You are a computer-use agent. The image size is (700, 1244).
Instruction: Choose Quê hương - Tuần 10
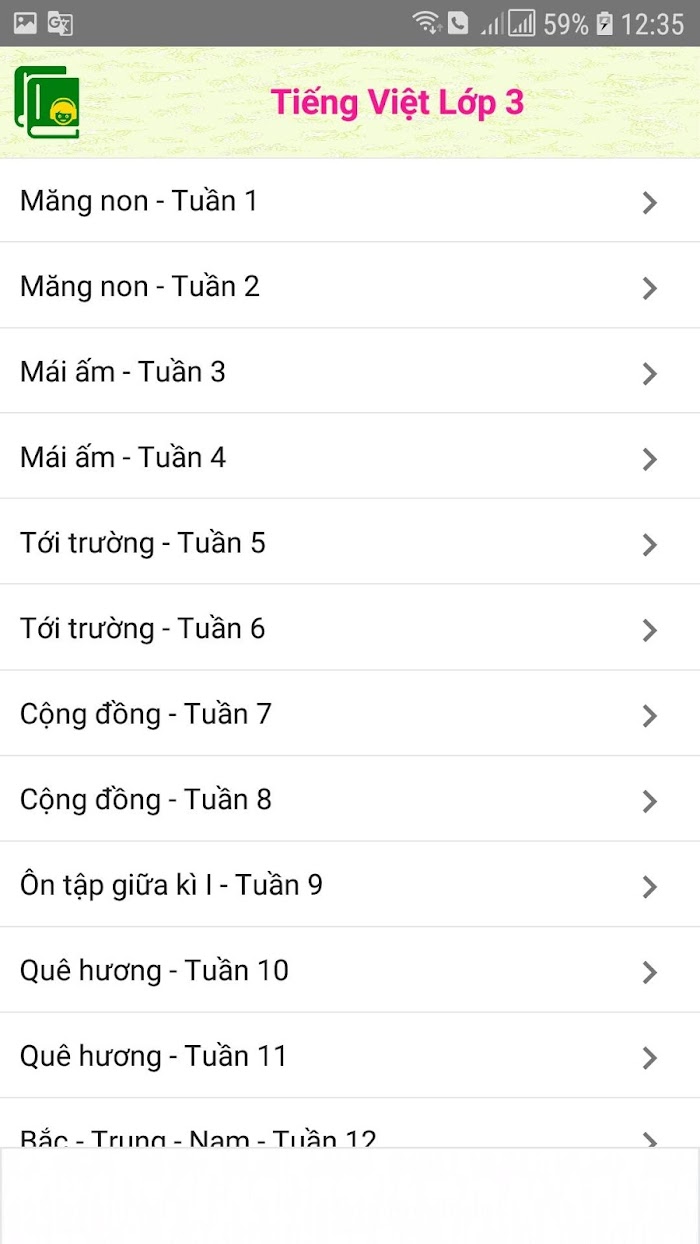pyautogui.click(x=350, y=970)
